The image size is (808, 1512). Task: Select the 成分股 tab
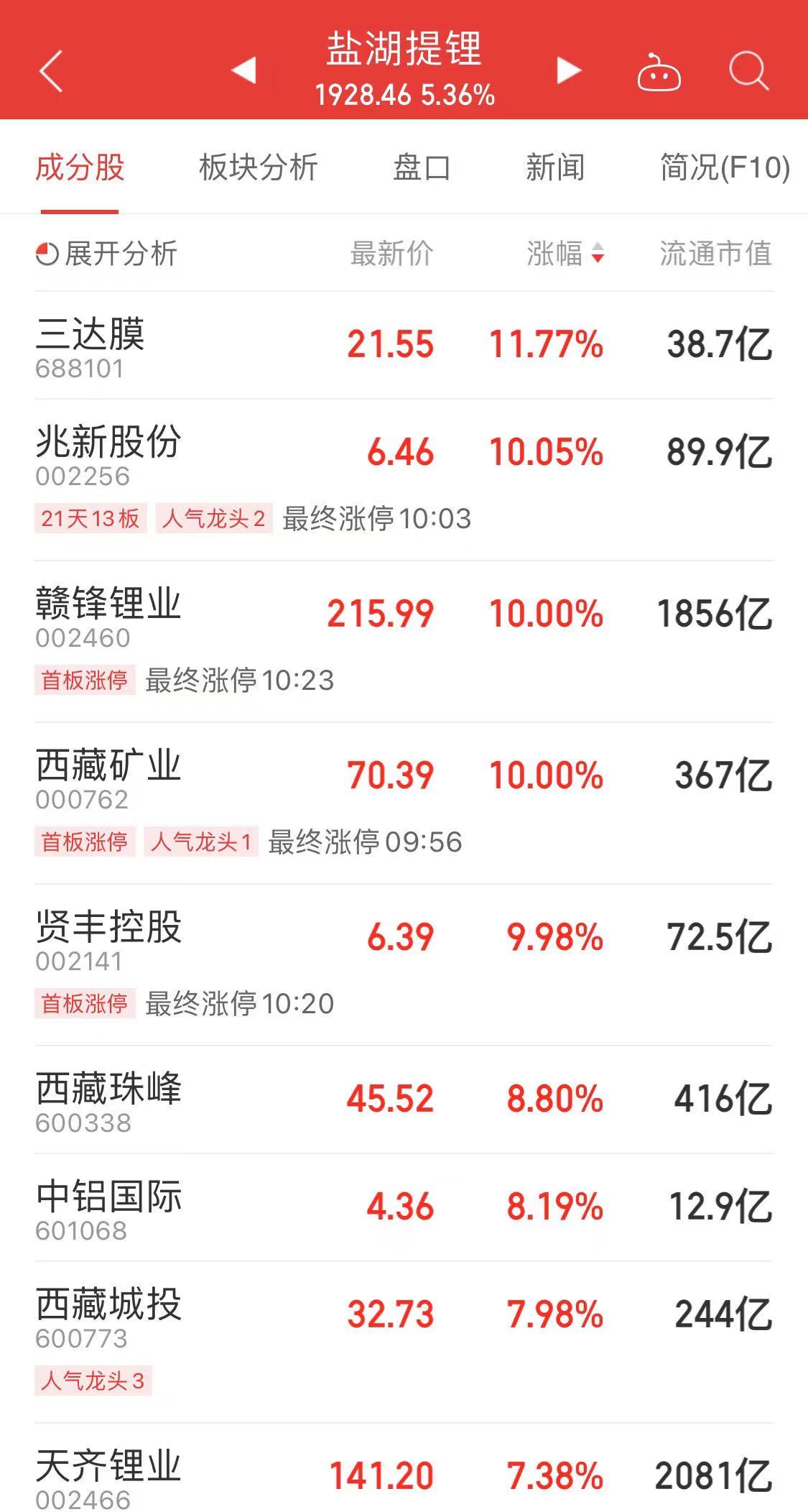(80, 167)
